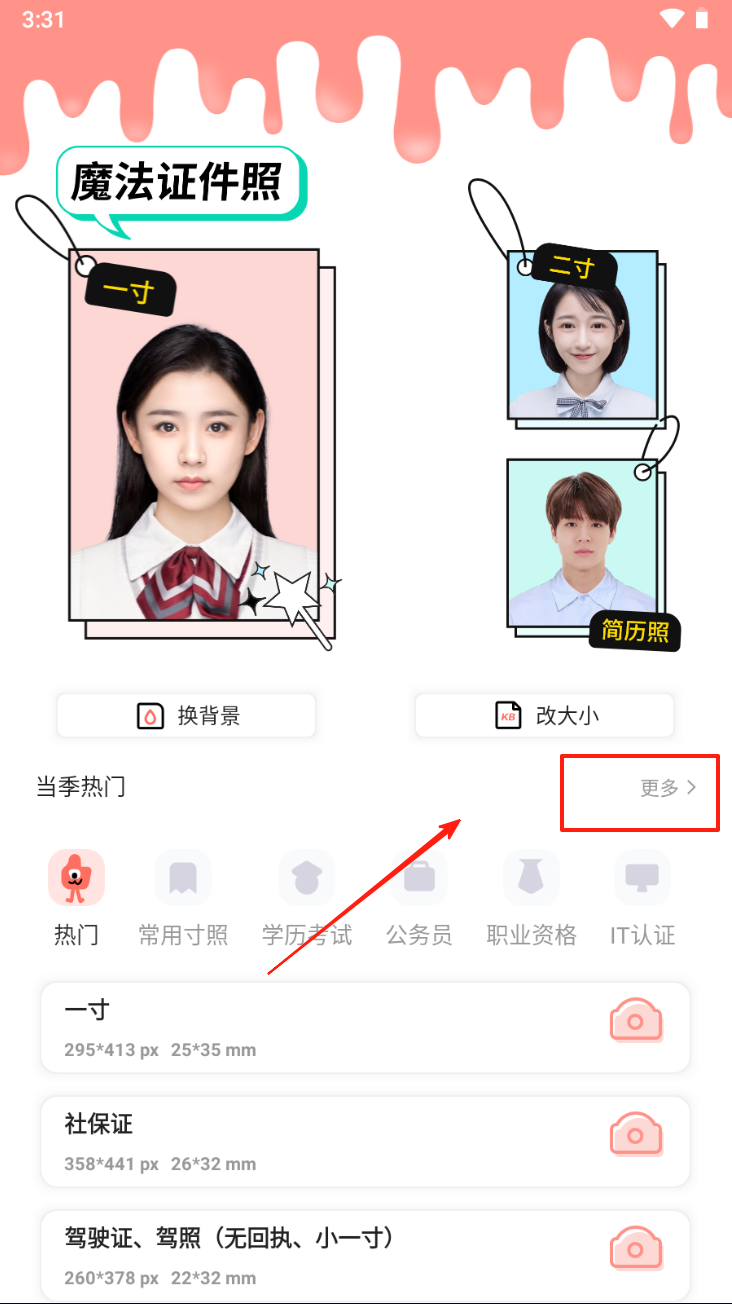Open 更多 to see more hot items
Viewport: 732px width, 1304px height.
coord(668,788)
